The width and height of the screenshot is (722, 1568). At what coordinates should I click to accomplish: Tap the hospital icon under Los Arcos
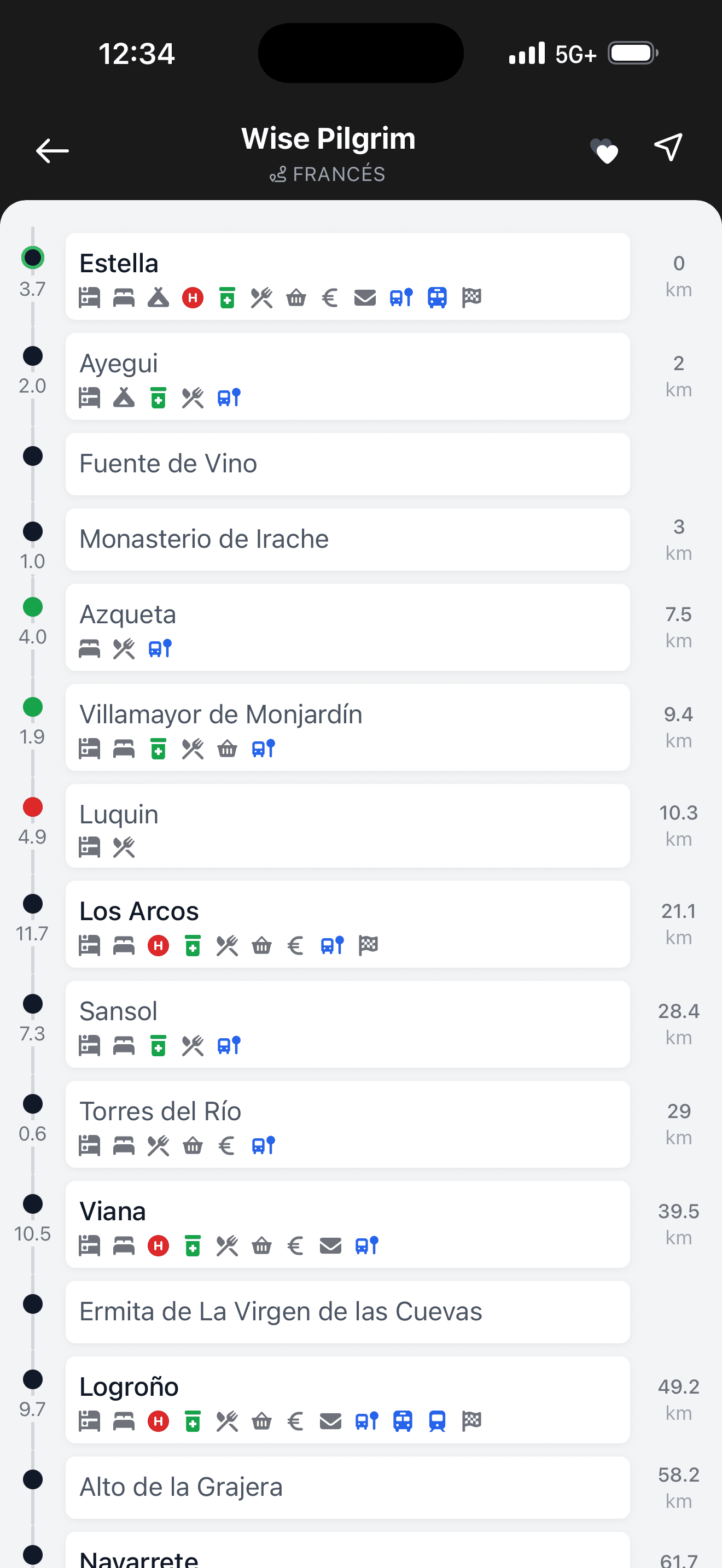coord(158,945)
